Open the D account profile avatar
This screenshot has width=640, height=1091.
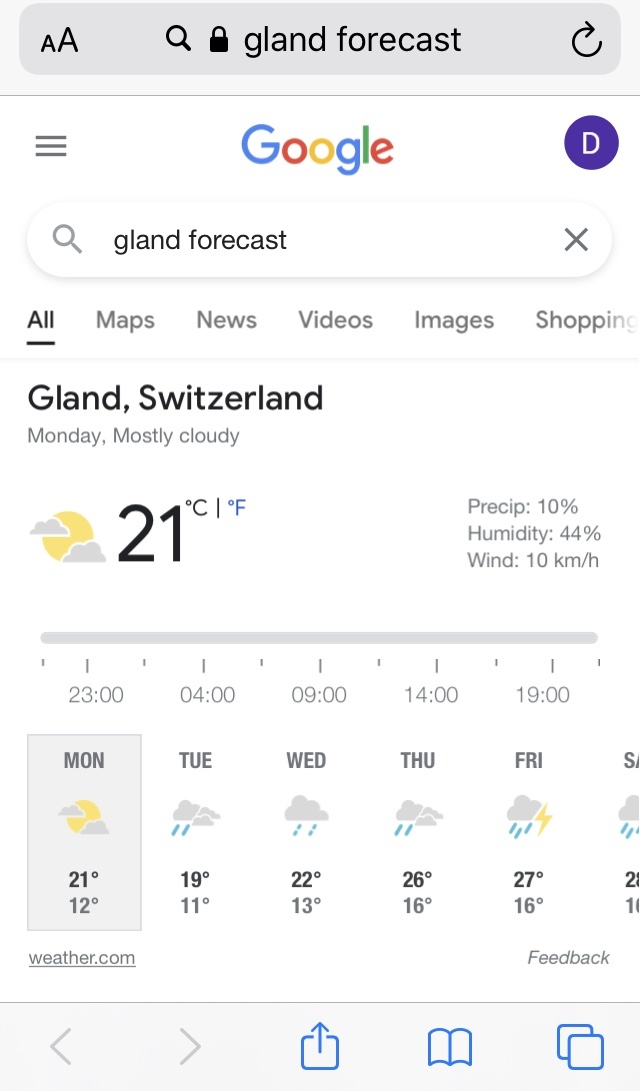591,143
